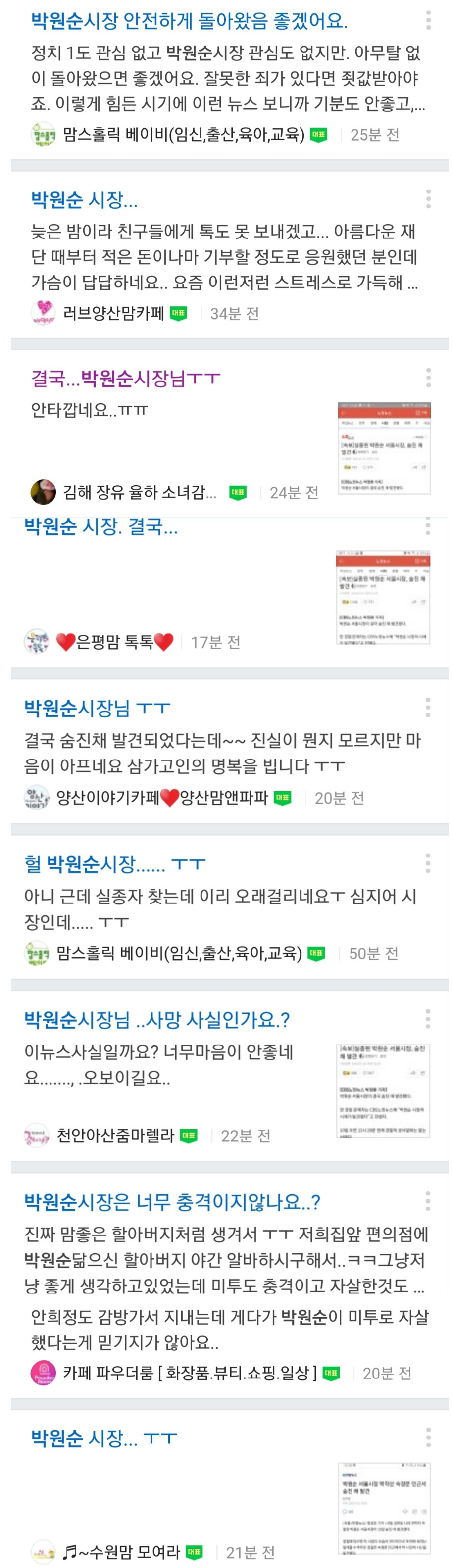Open post '박원순시장님 ㅜㅜ' by 양산이야기카페

coord(97,707)
